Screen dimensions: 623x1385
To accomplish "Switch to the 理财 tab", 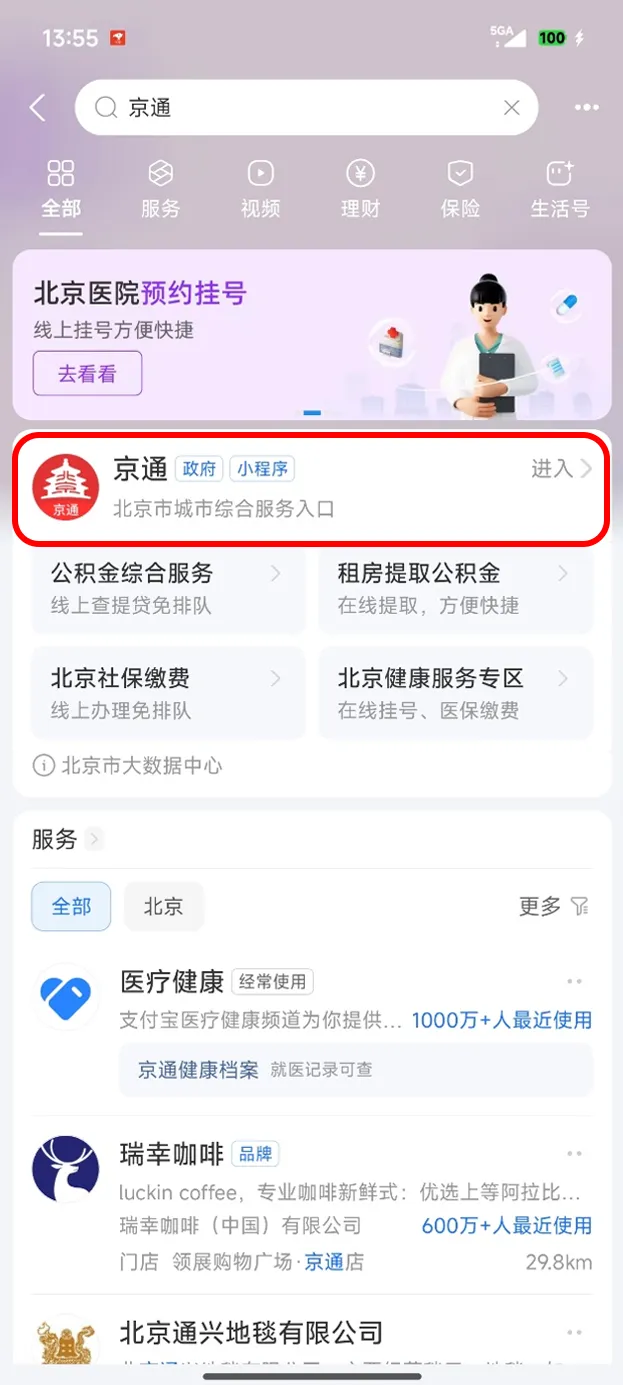I will click(x=360, y=189).
